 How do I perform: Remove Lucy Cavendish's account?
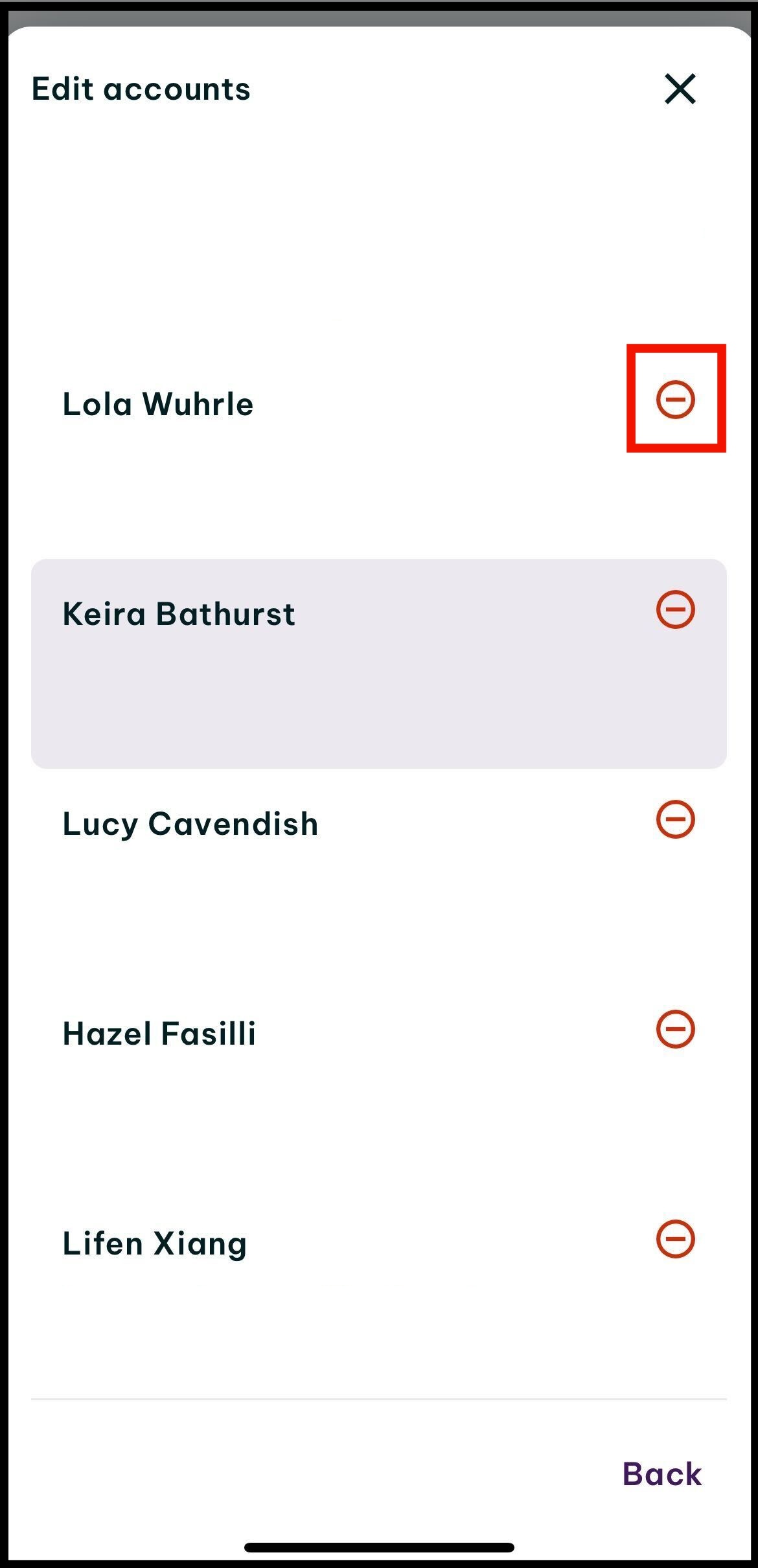pos(676,819)
